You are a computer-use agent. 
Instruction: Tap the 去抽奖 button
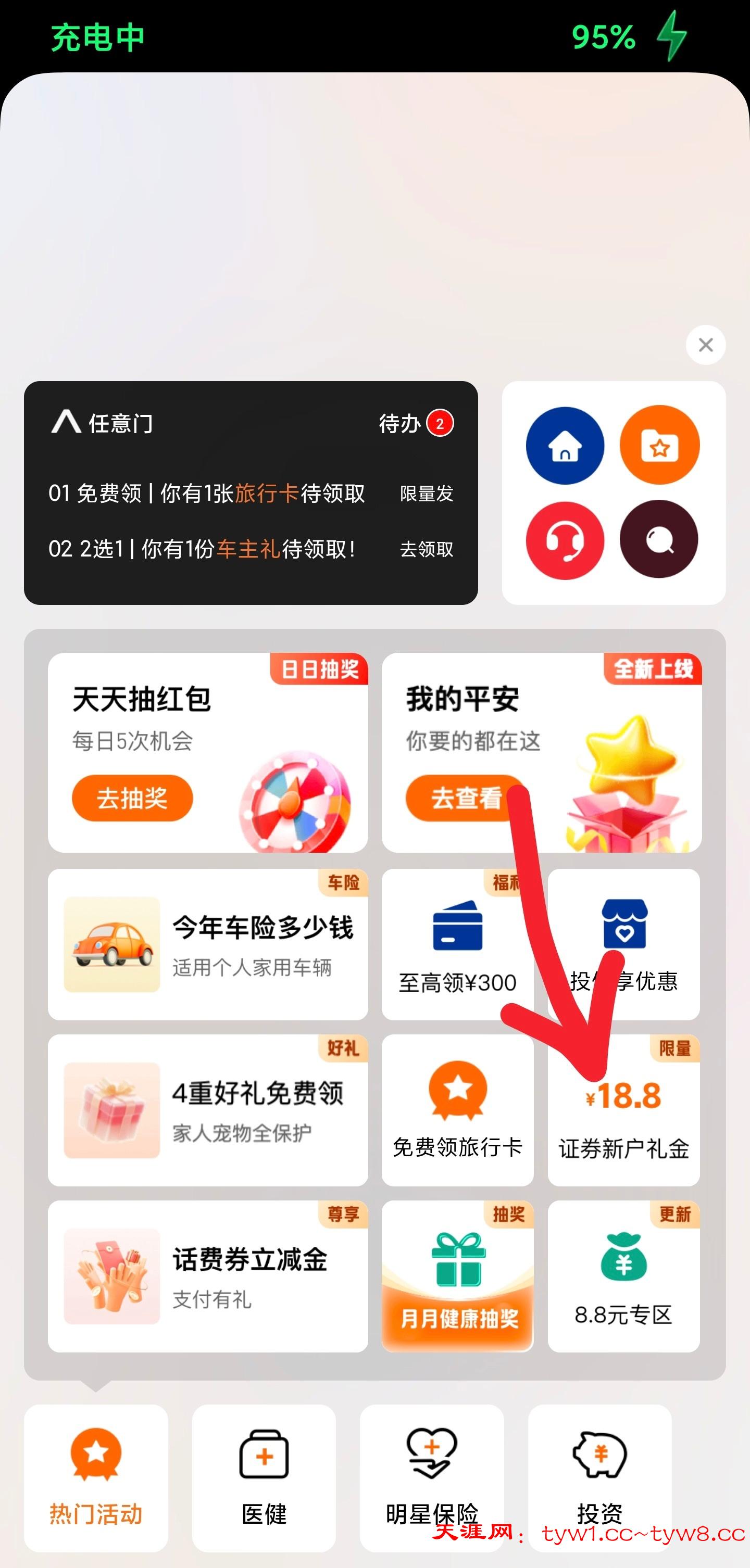coord(132,798)
